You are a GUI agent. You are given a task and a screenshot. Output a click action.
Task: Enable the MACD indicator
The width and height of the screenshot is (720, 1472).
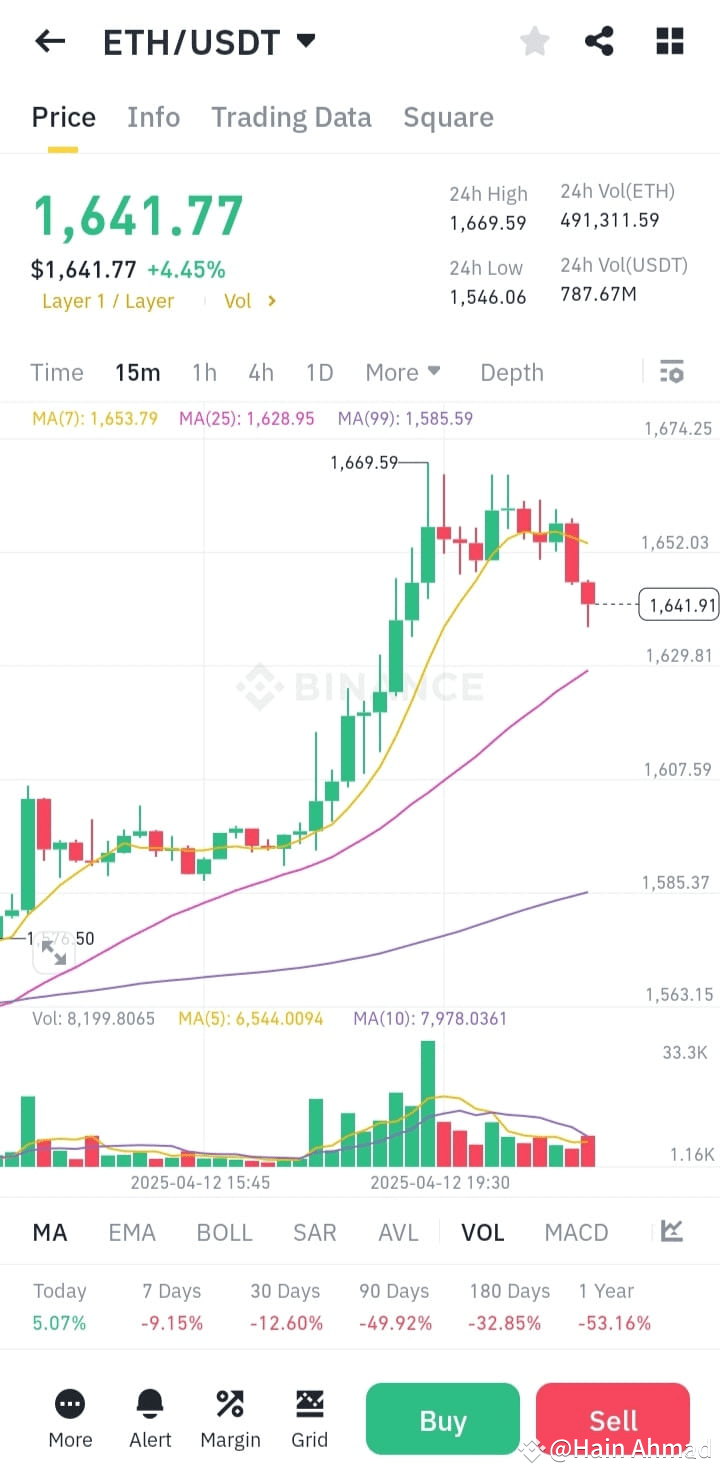point(576,1232)
